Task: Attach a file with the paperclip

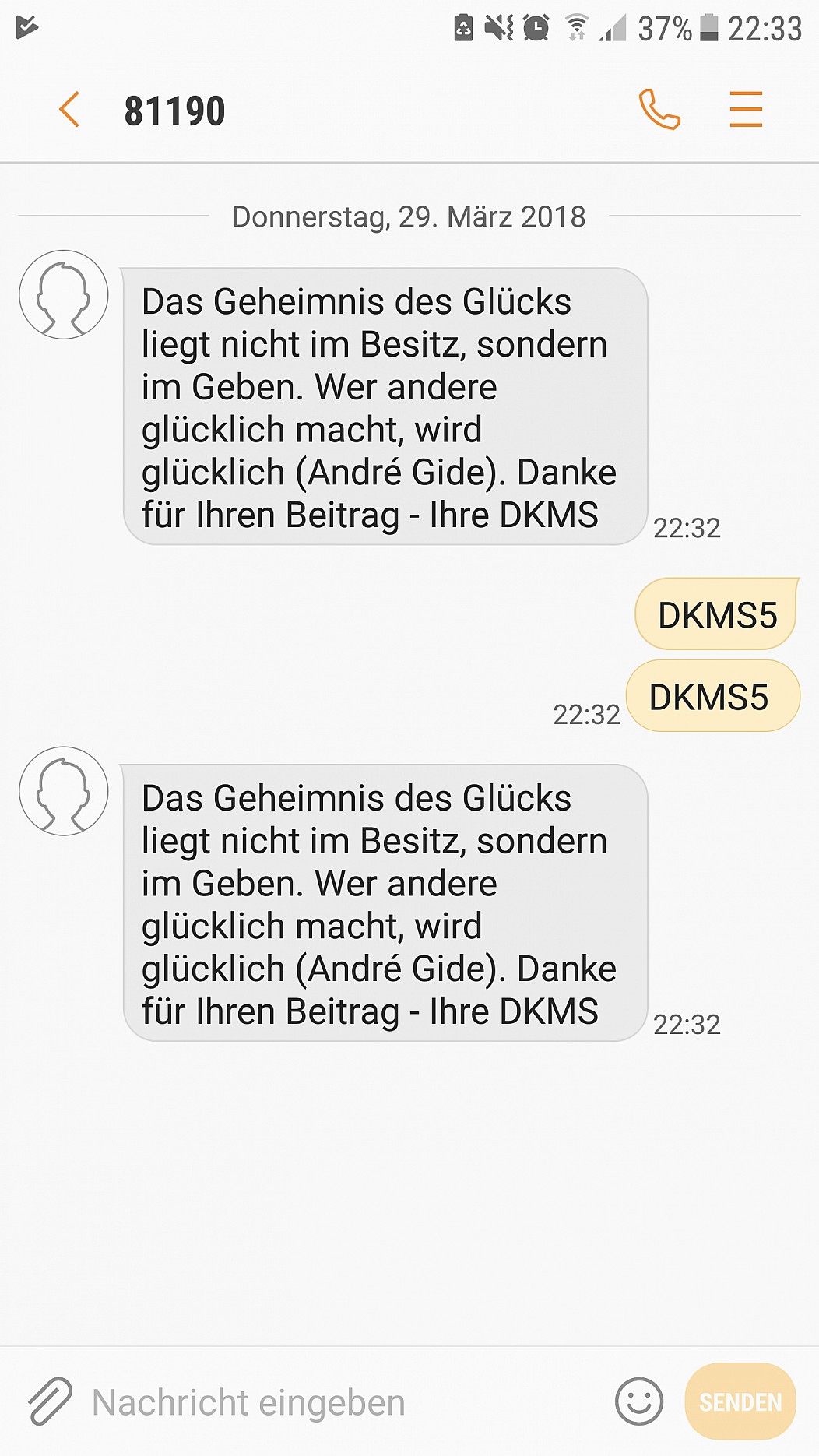Action: click(50, 1401)
